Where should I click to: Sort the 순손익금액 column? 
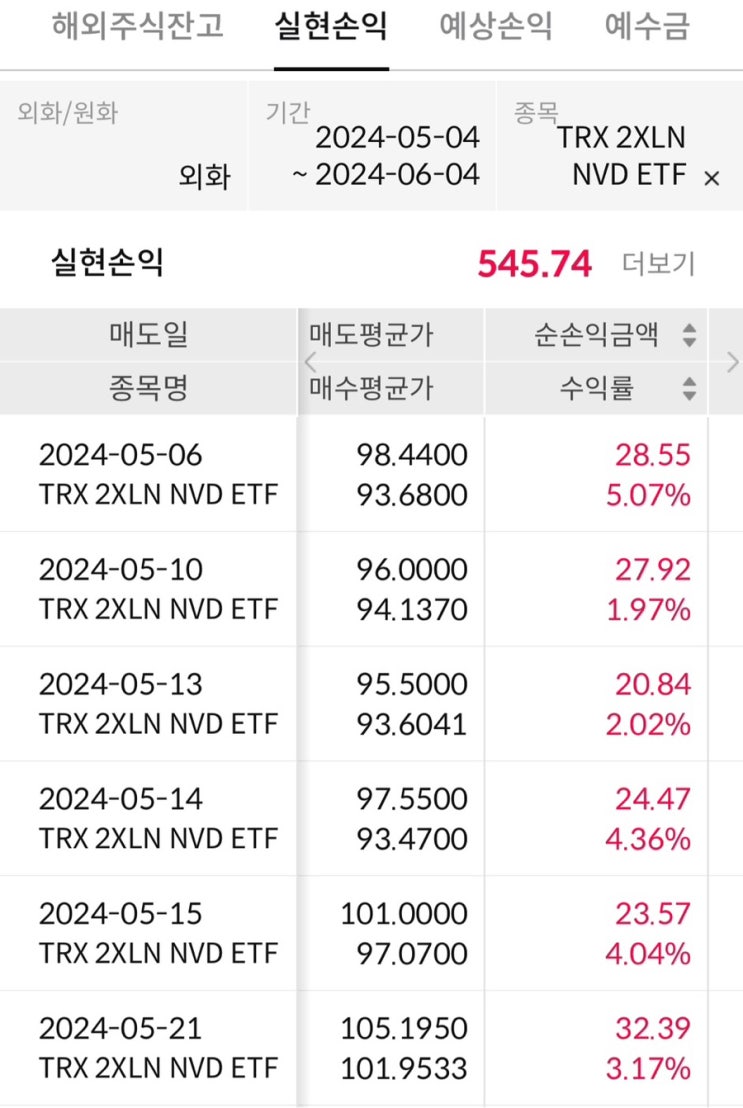689,335
